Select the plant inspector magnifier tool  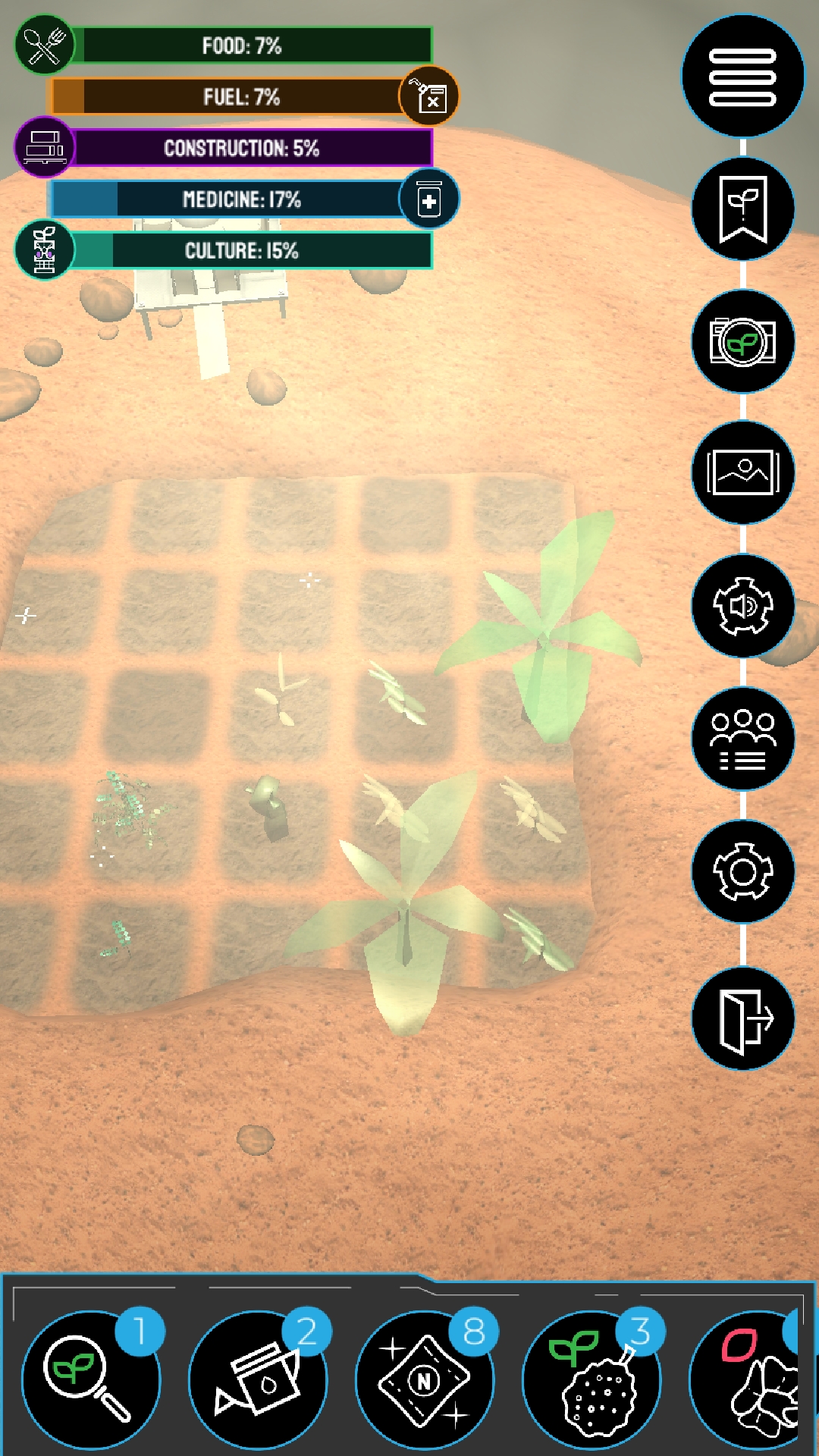coord(91,1380)
